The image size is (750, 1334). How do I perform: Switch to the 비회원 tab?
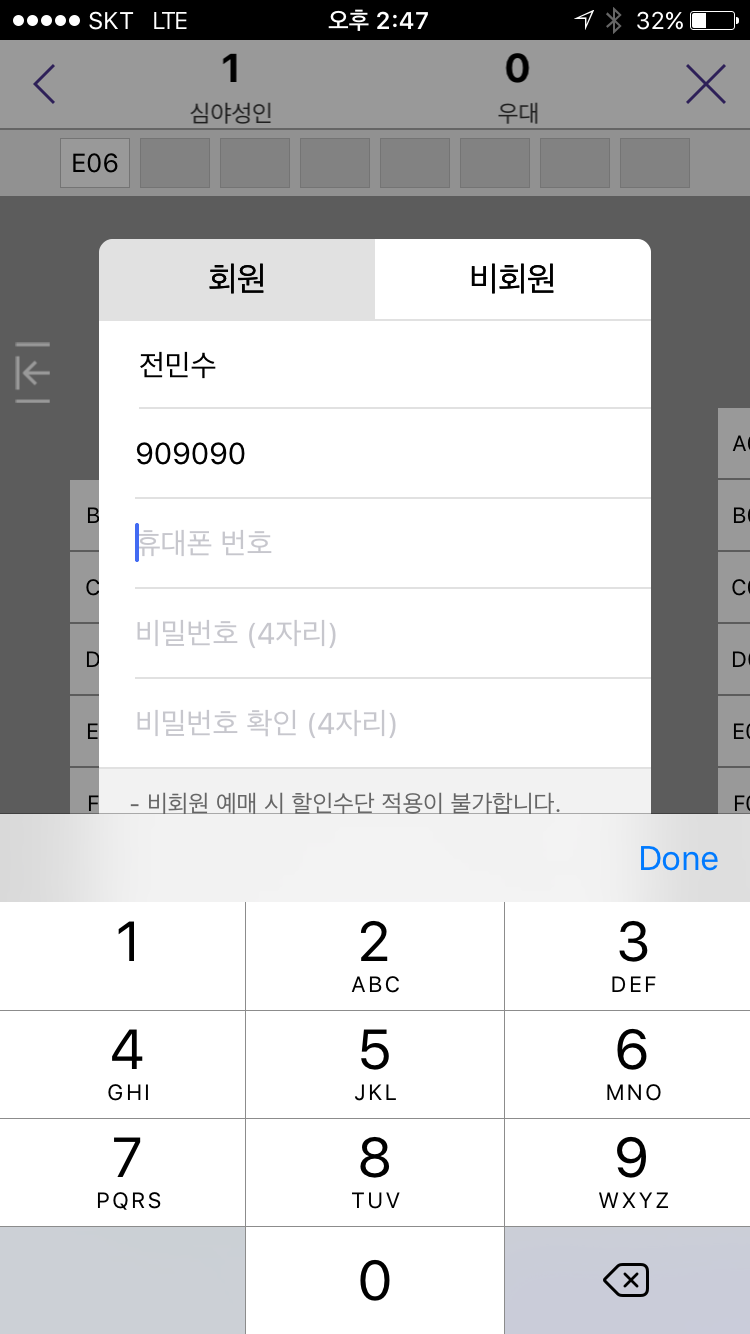pos(512,279)
